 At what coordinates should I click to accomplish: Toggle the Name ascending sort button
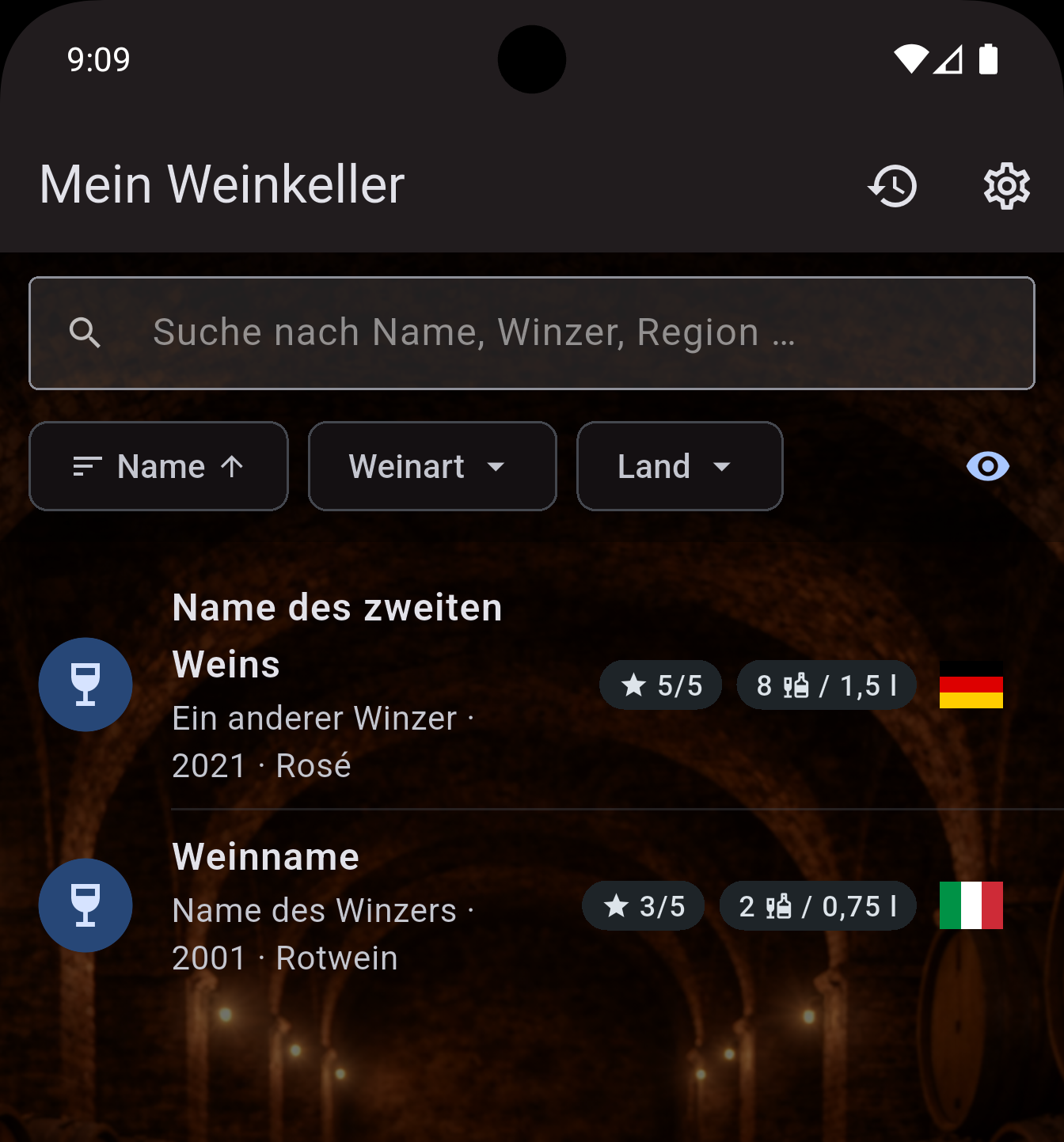[158, 466]
